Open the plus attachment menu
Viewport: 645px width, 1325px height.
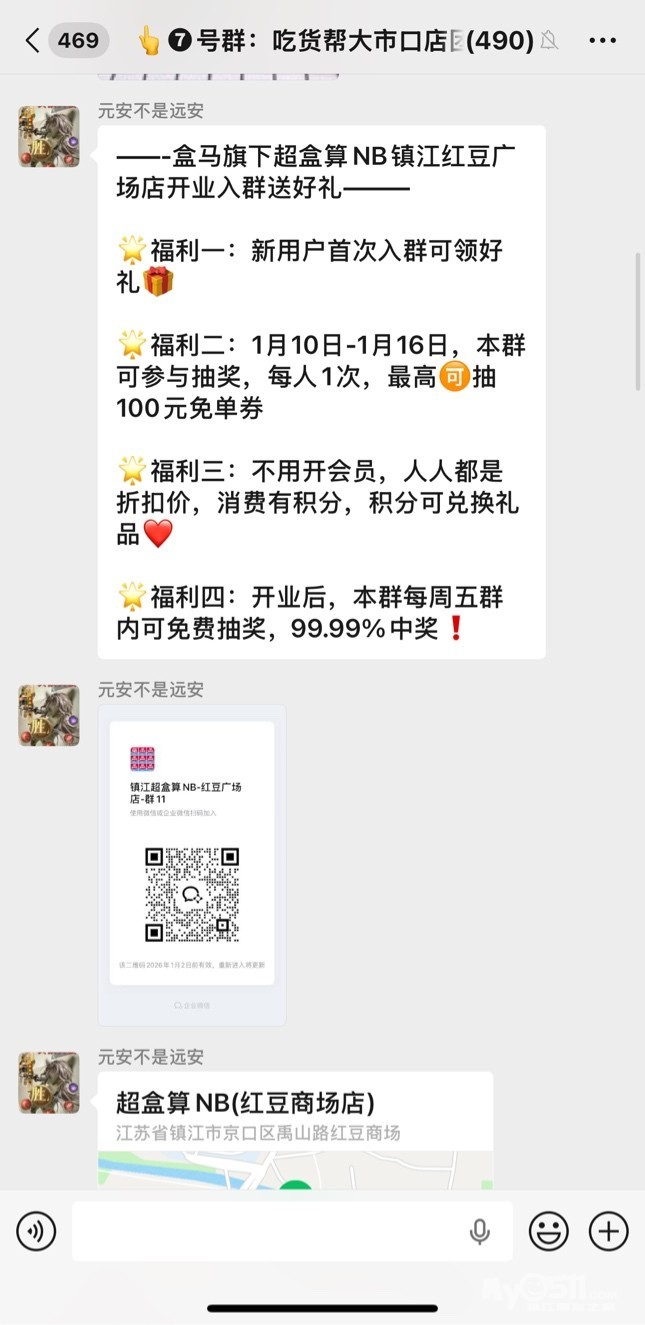coord(608,1231)
